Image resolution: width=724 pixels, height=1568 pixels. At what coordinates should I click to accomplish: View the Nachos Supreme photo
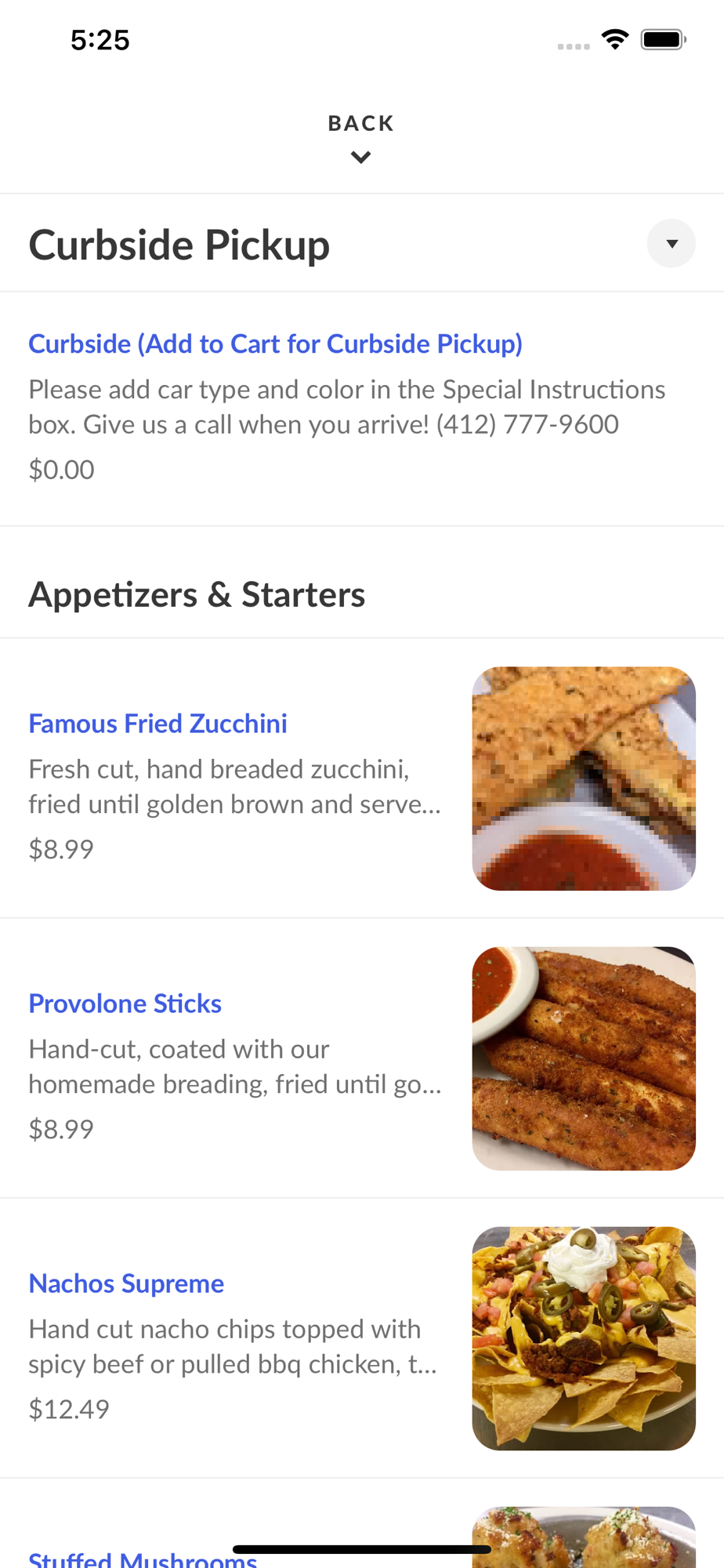tap(584, 1338)
